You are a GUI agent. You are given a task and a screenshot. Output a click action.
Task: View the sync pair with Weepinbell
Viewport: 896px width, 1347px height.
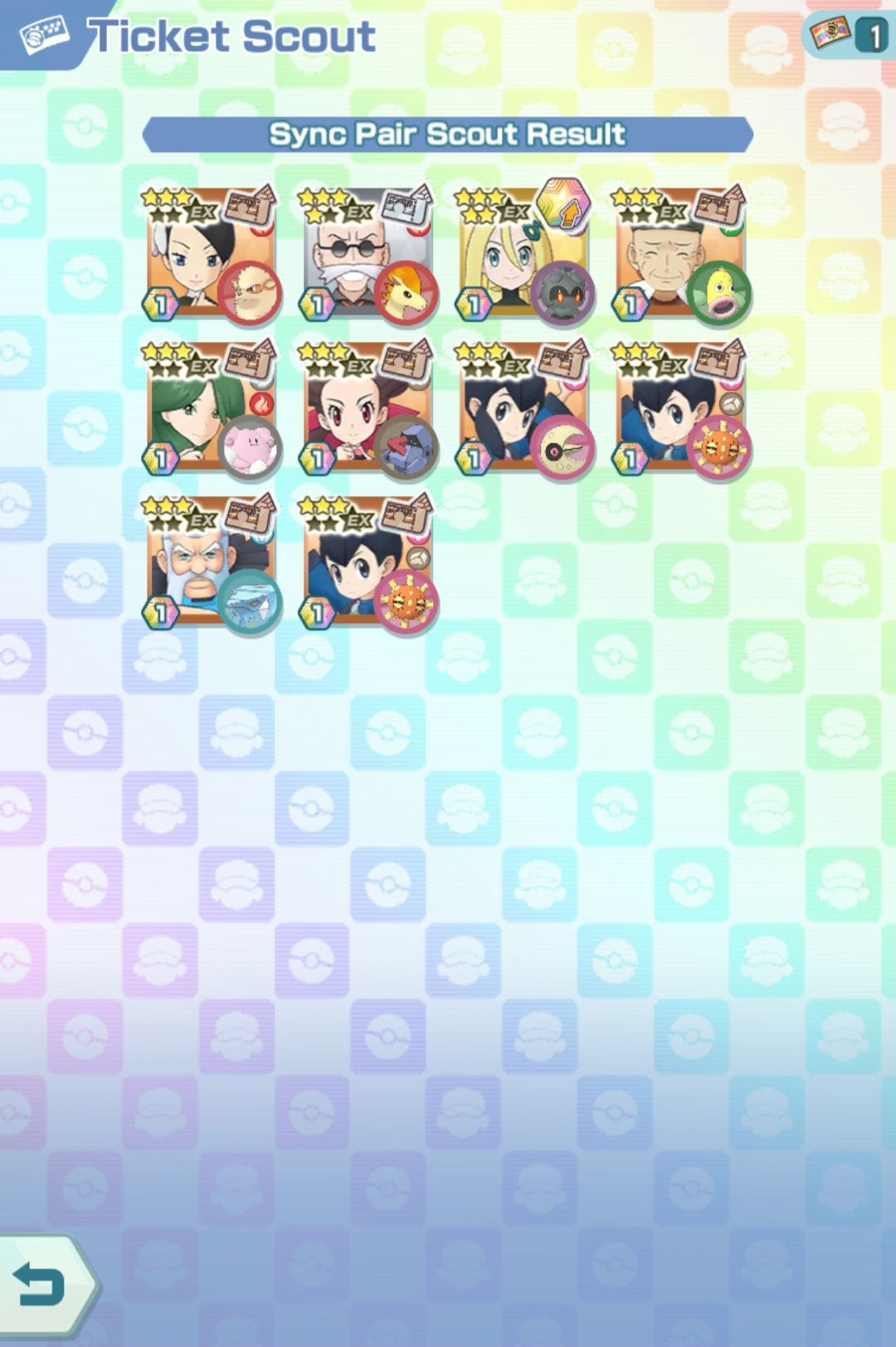pyautogui.click(x=680, y=253)
